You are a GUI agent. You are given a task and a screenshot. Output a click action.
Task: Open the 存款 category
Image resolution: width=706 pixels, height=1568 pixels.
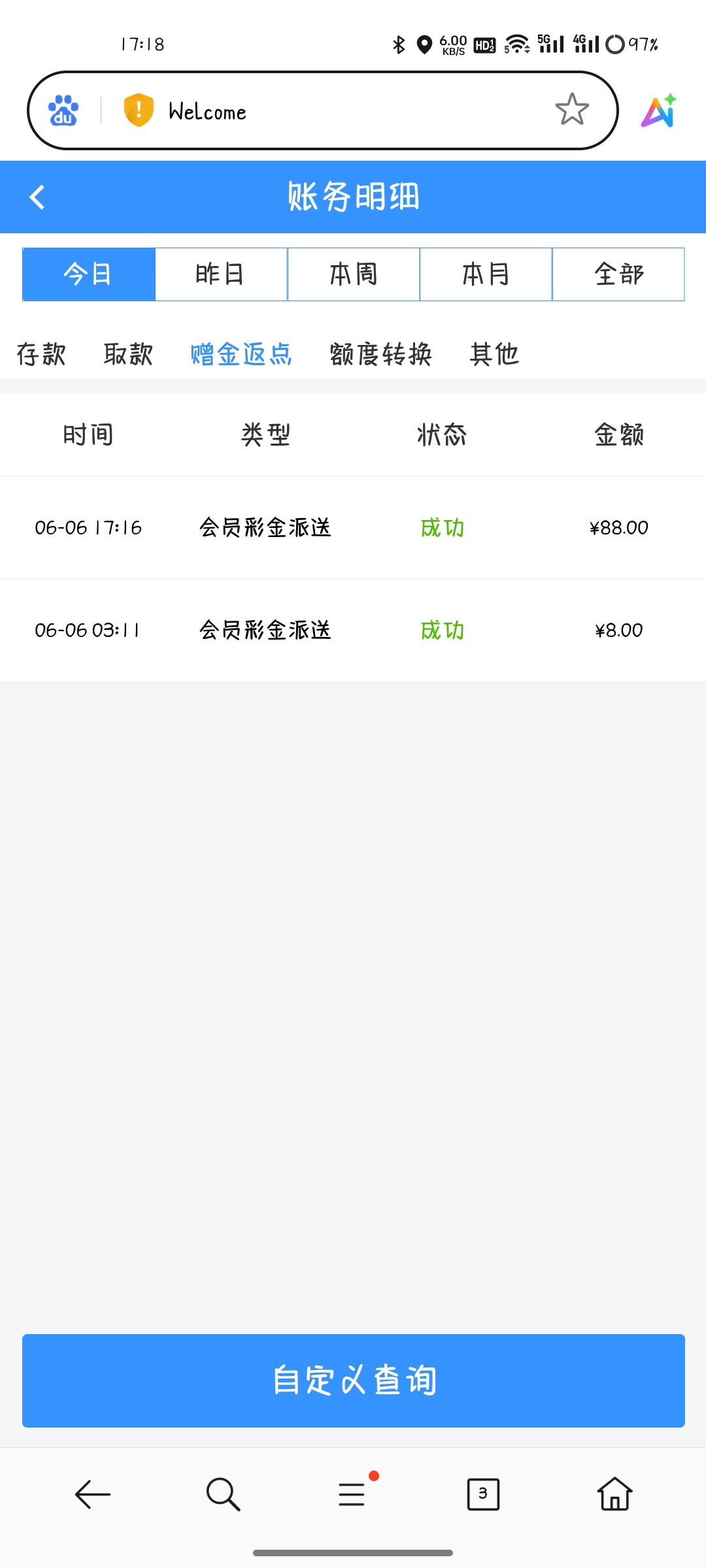tap(41, 354)
